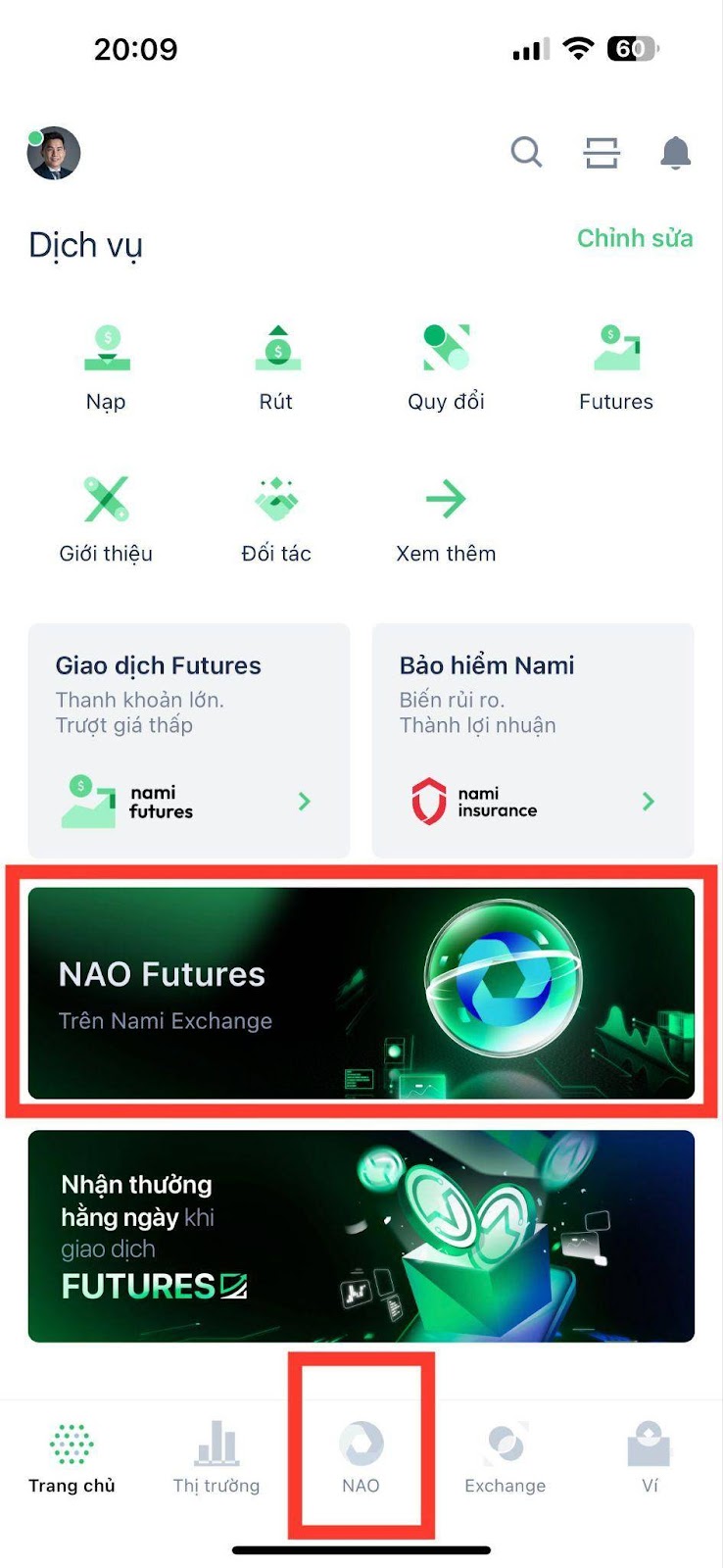The width and height of the screenshot is (723, 1568).
Task: Open the notifications bell
Action: tap(676, 153)
